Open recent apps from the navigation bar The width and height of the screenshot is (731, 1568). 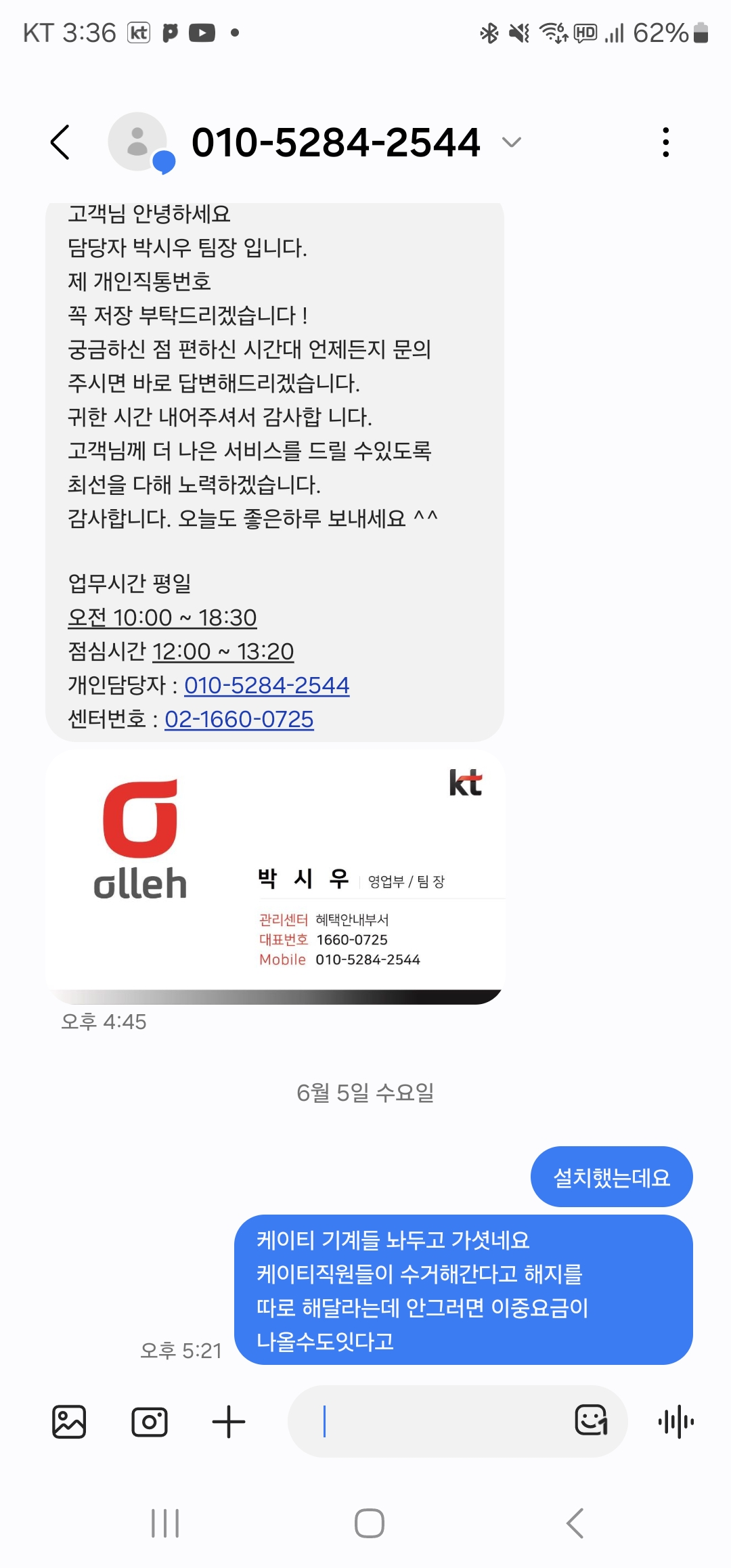point(165,1523)
